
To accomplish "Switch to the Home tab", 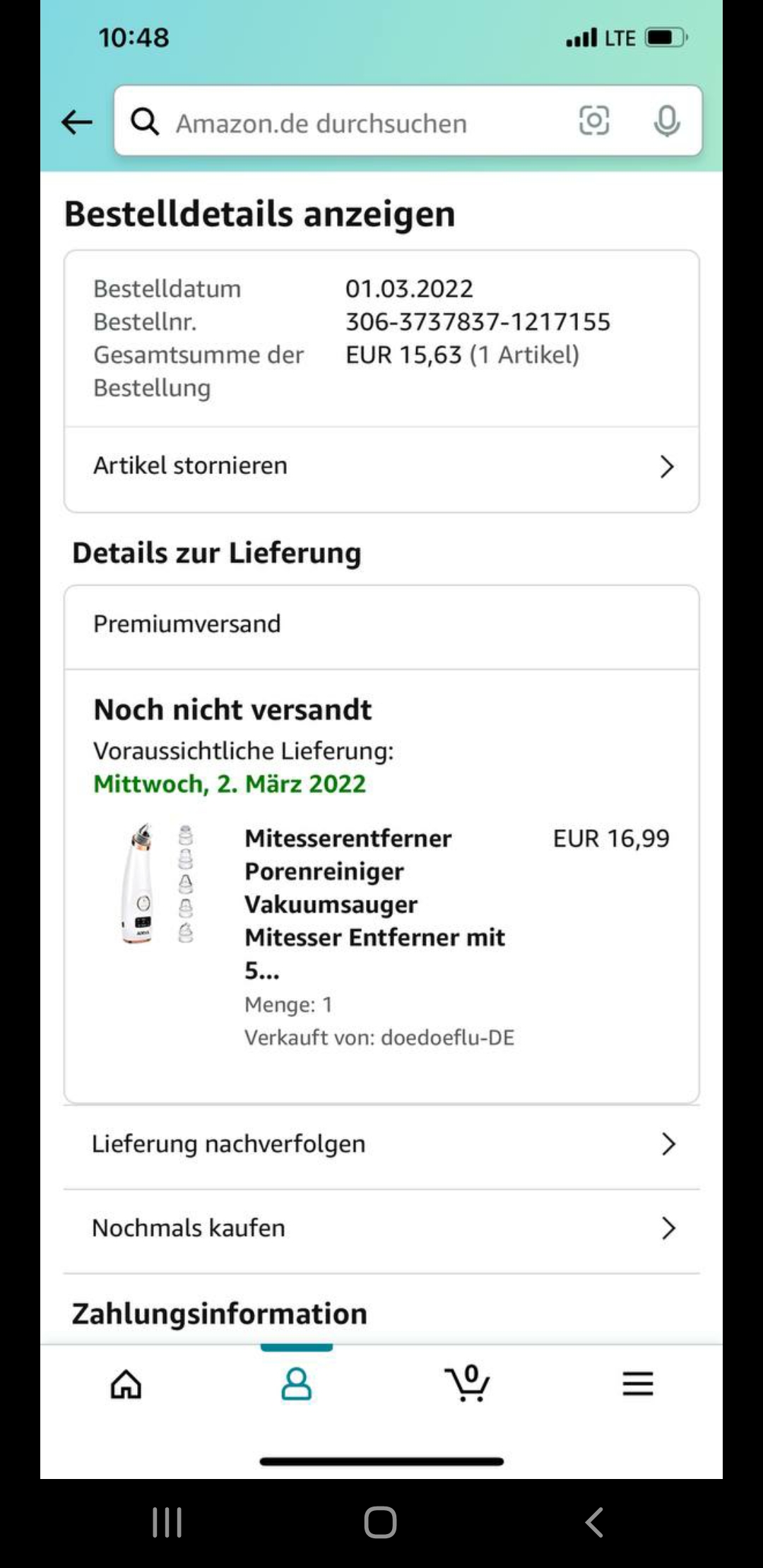I will click(x=126, y=1384).
